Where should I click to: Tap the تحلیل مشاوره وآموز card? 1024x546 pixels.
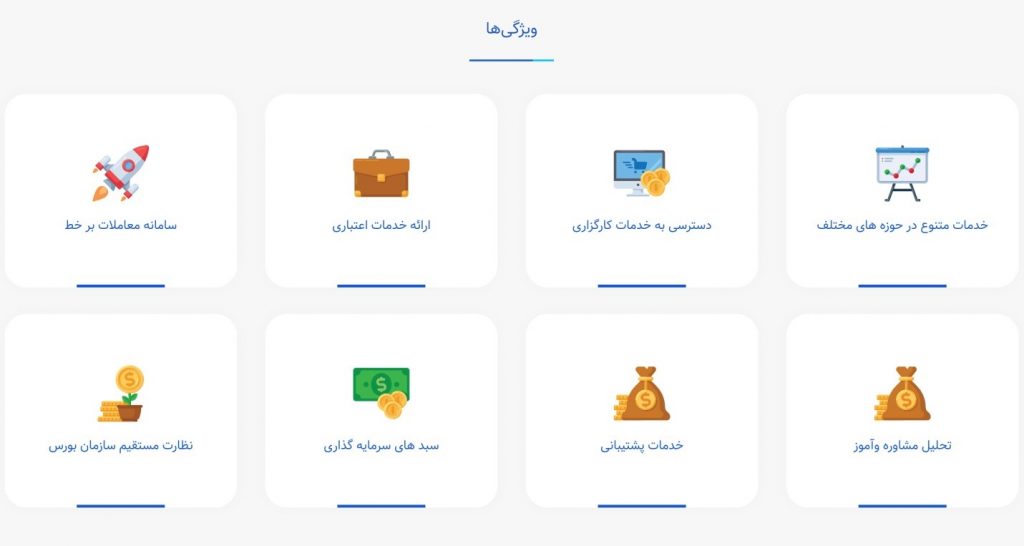coord(902,411)
